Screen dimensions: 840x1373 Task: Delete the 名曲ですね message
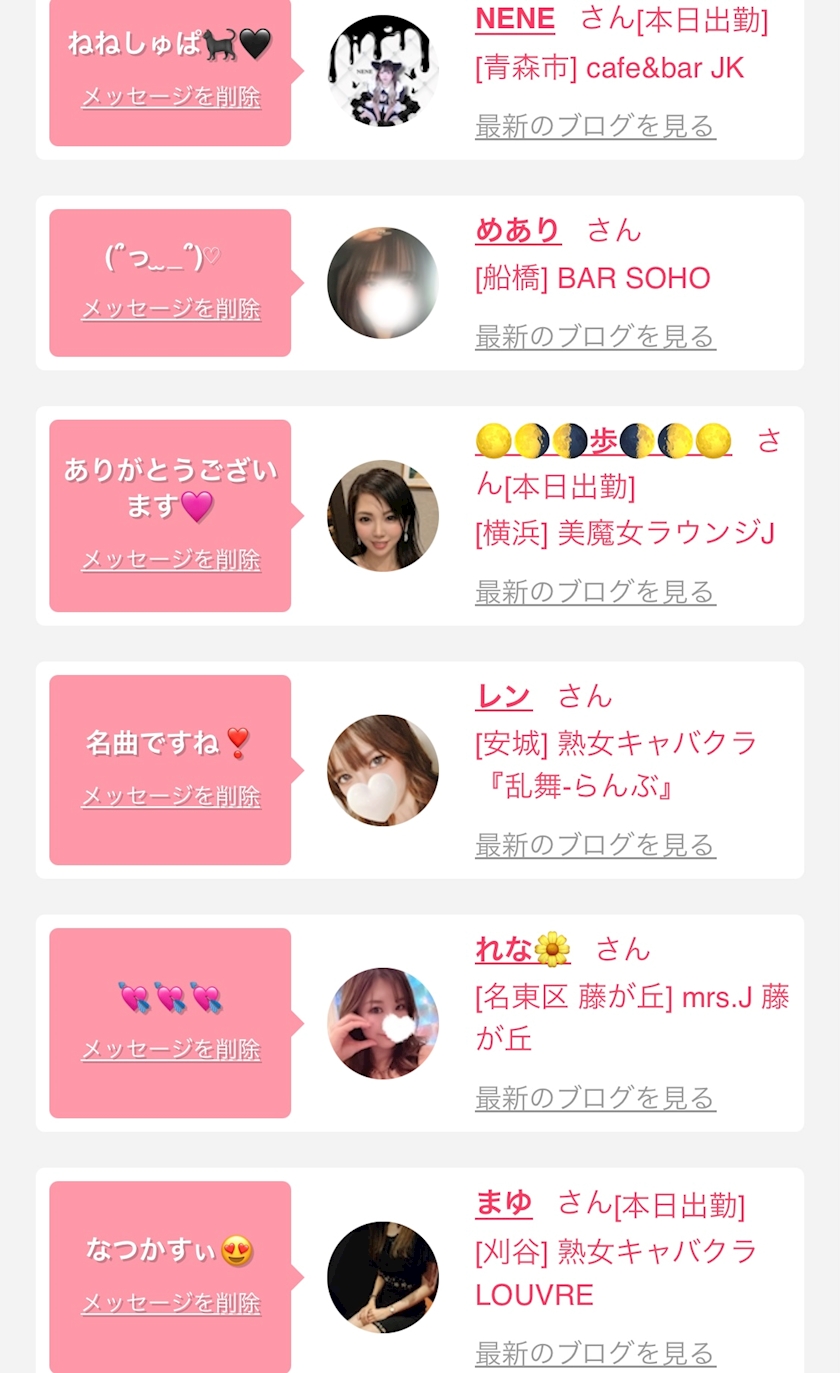(170, 796)
